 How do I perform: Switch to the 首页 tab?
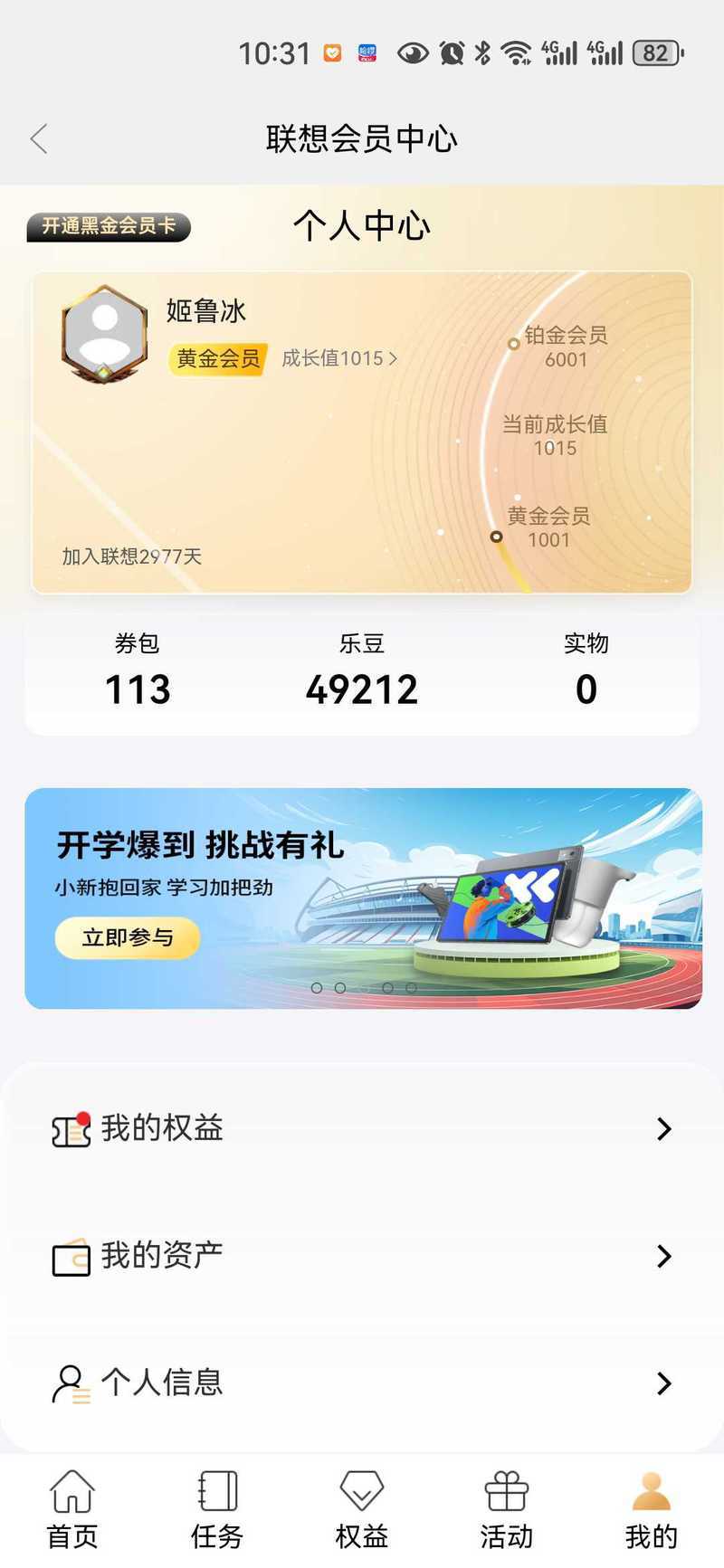(x=72, y=1509)
